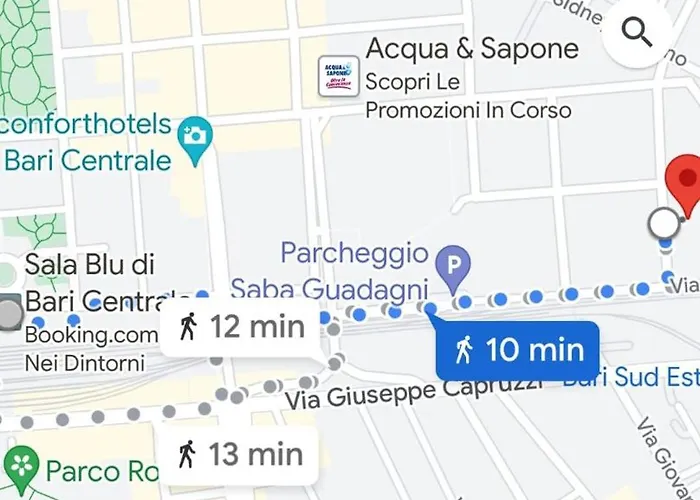Select the 10 min walking route
This screenshot has width=700, height=500.
point(517,350)
